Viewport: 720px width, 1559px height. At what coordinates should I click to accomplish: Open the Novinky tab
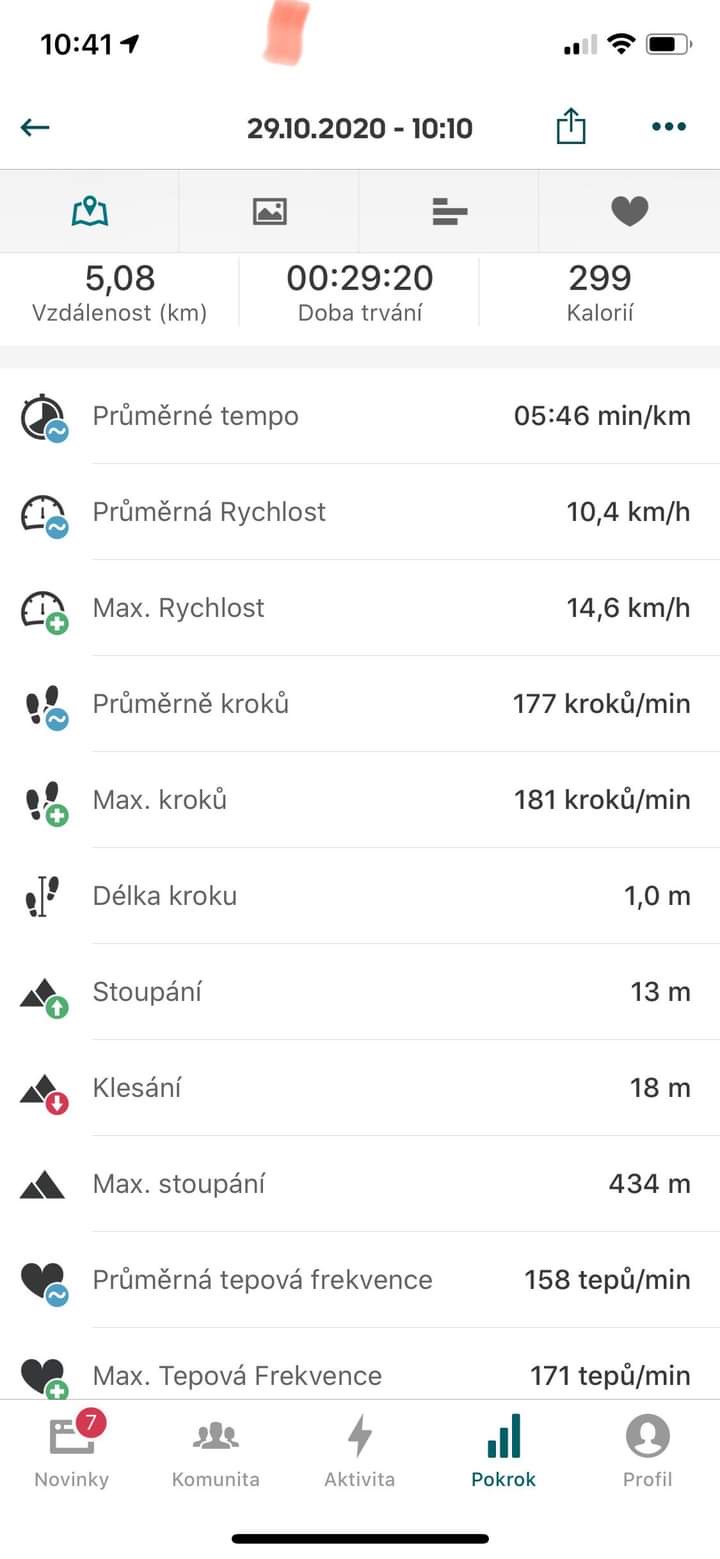(72, 1448)
